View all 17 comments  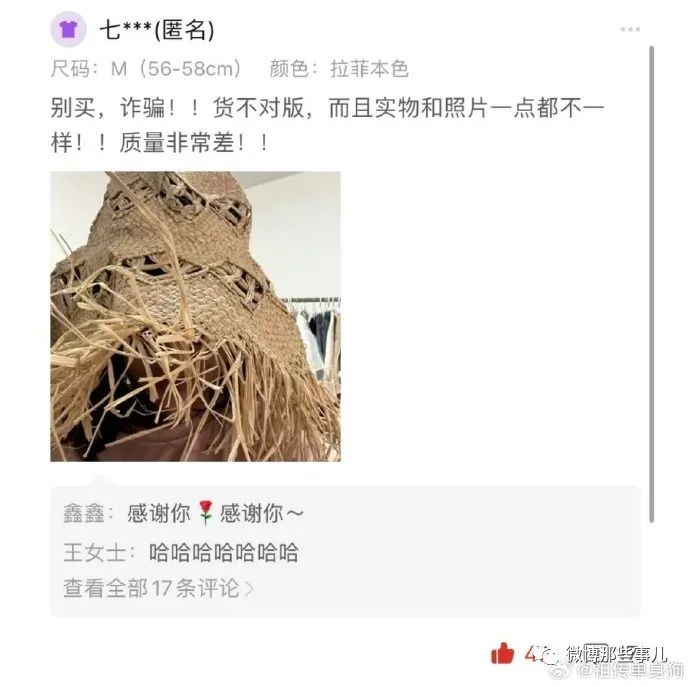(158, 588)
